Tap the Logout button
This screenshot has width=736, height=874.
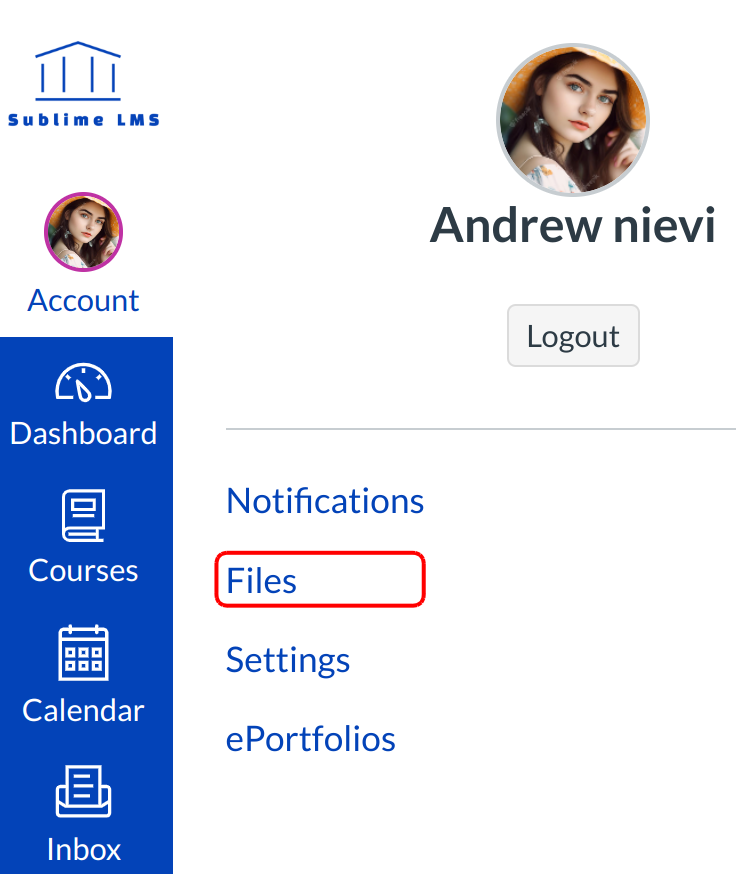[573, 336]
